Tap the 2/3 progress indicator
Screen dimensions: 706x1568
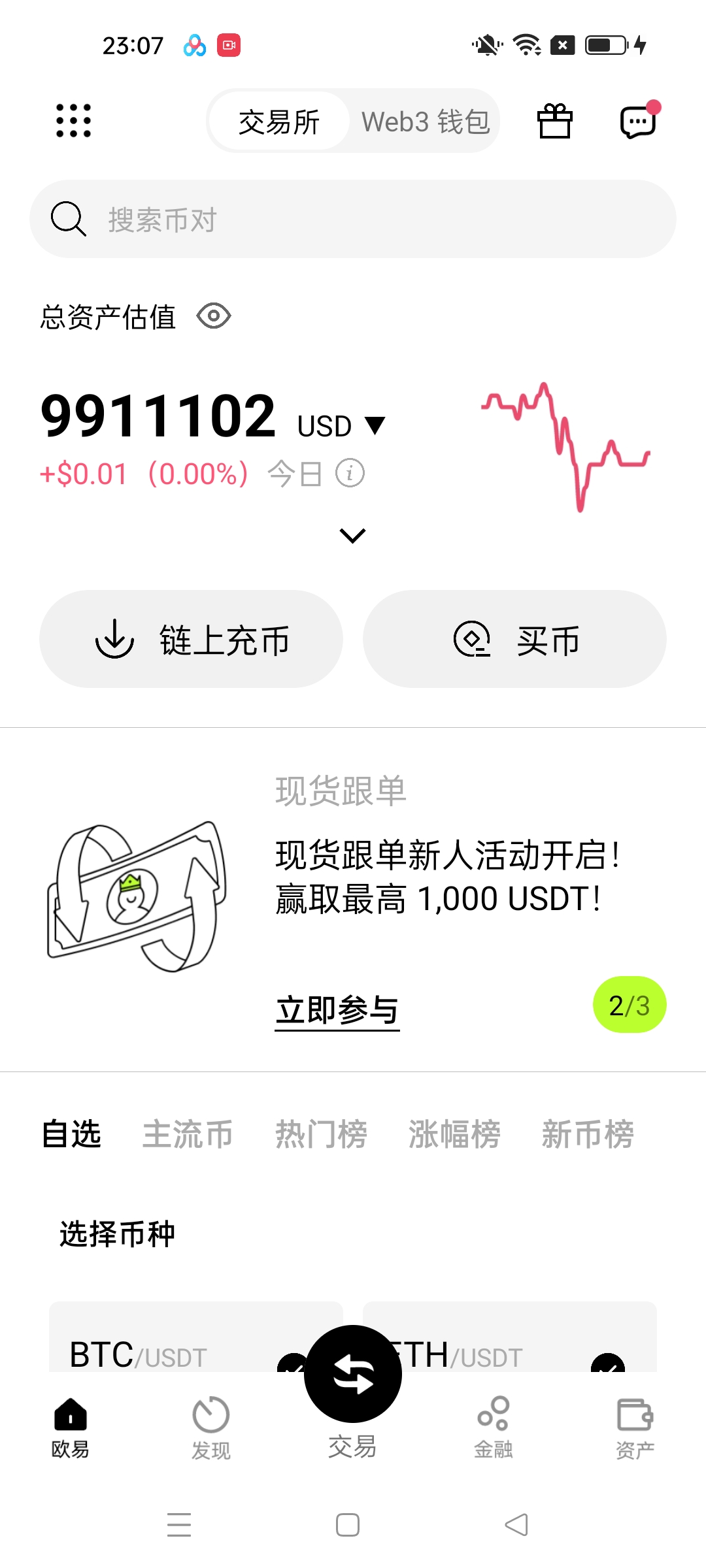pos(628,1004)
